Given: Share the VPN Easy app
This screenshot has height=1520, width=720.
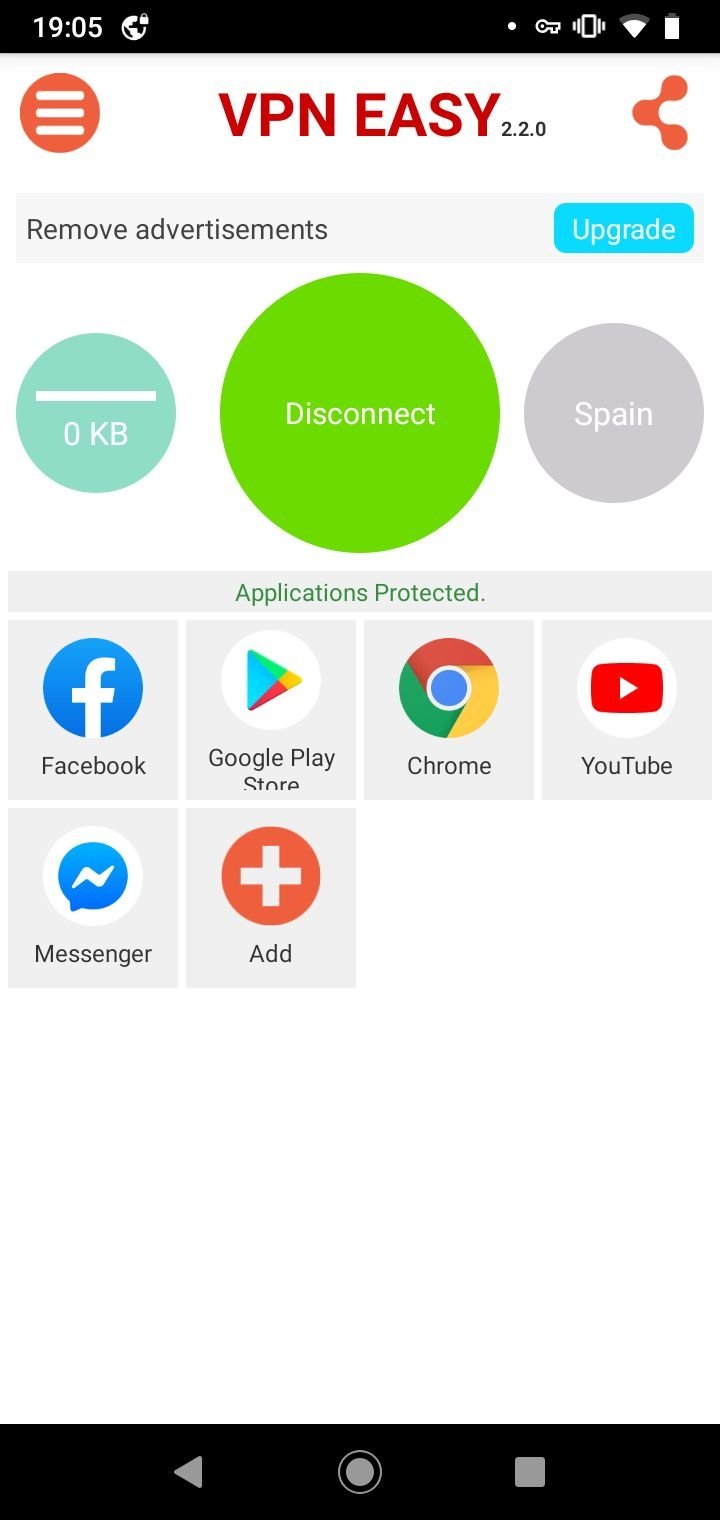Looking at the screenshot, I should click(661, 113).
